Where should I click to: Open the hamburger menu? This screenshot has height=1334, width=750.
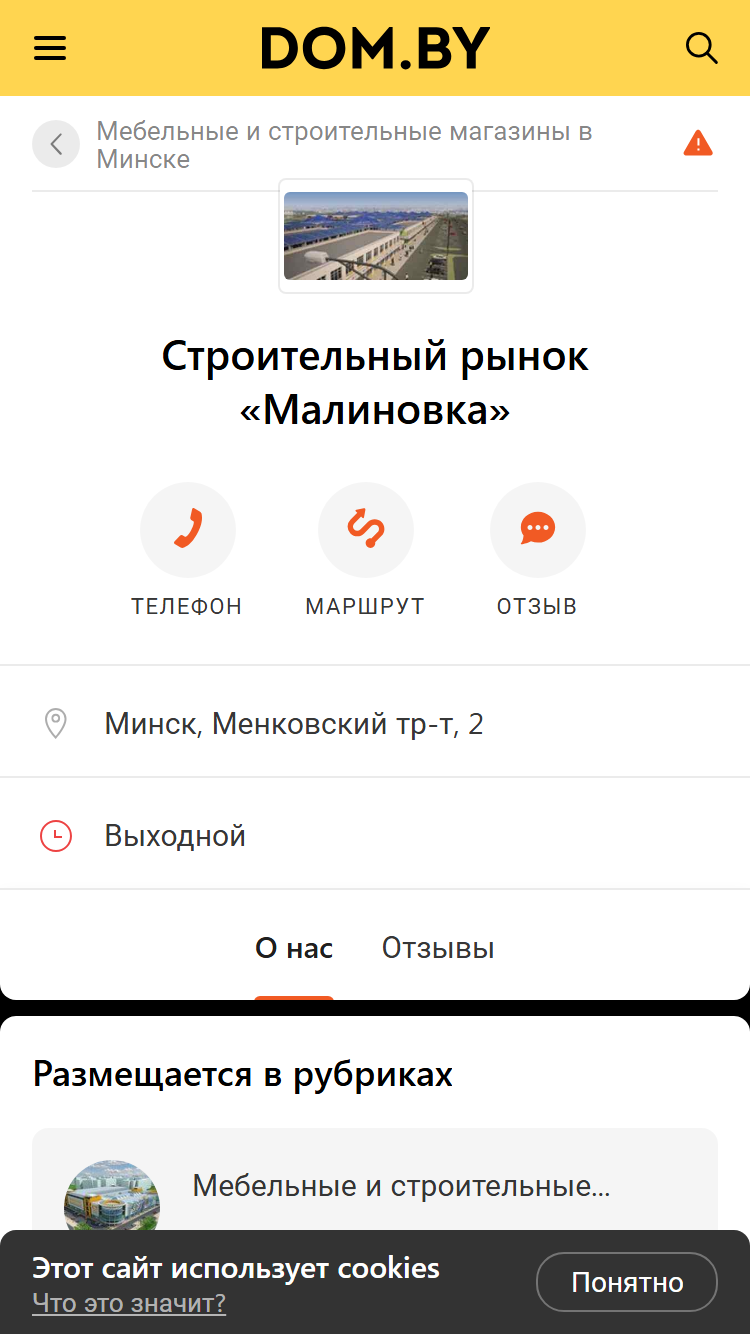[50, 48]
